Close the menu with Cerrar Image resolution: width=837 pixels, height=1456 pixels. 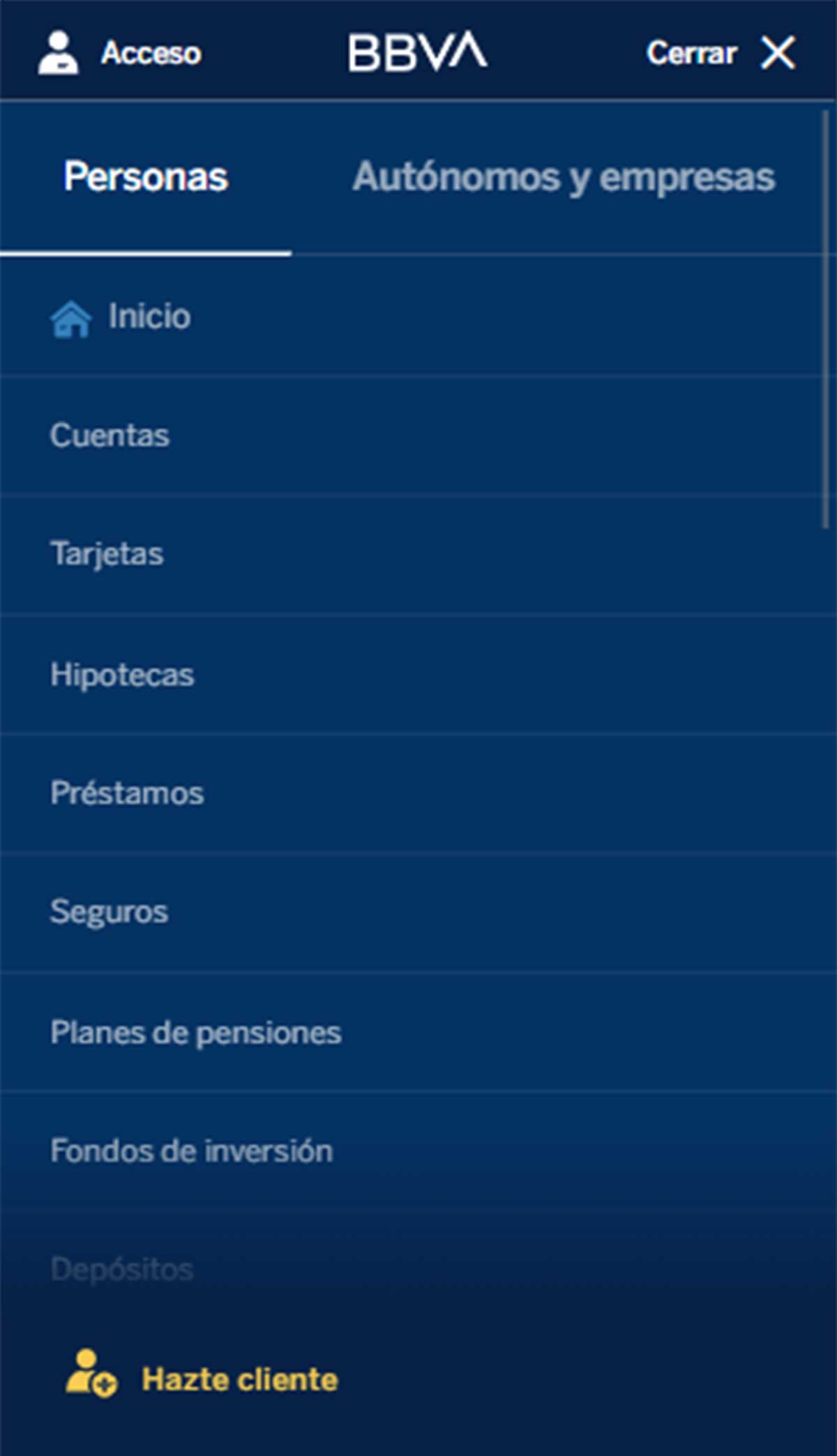[721, 53]
